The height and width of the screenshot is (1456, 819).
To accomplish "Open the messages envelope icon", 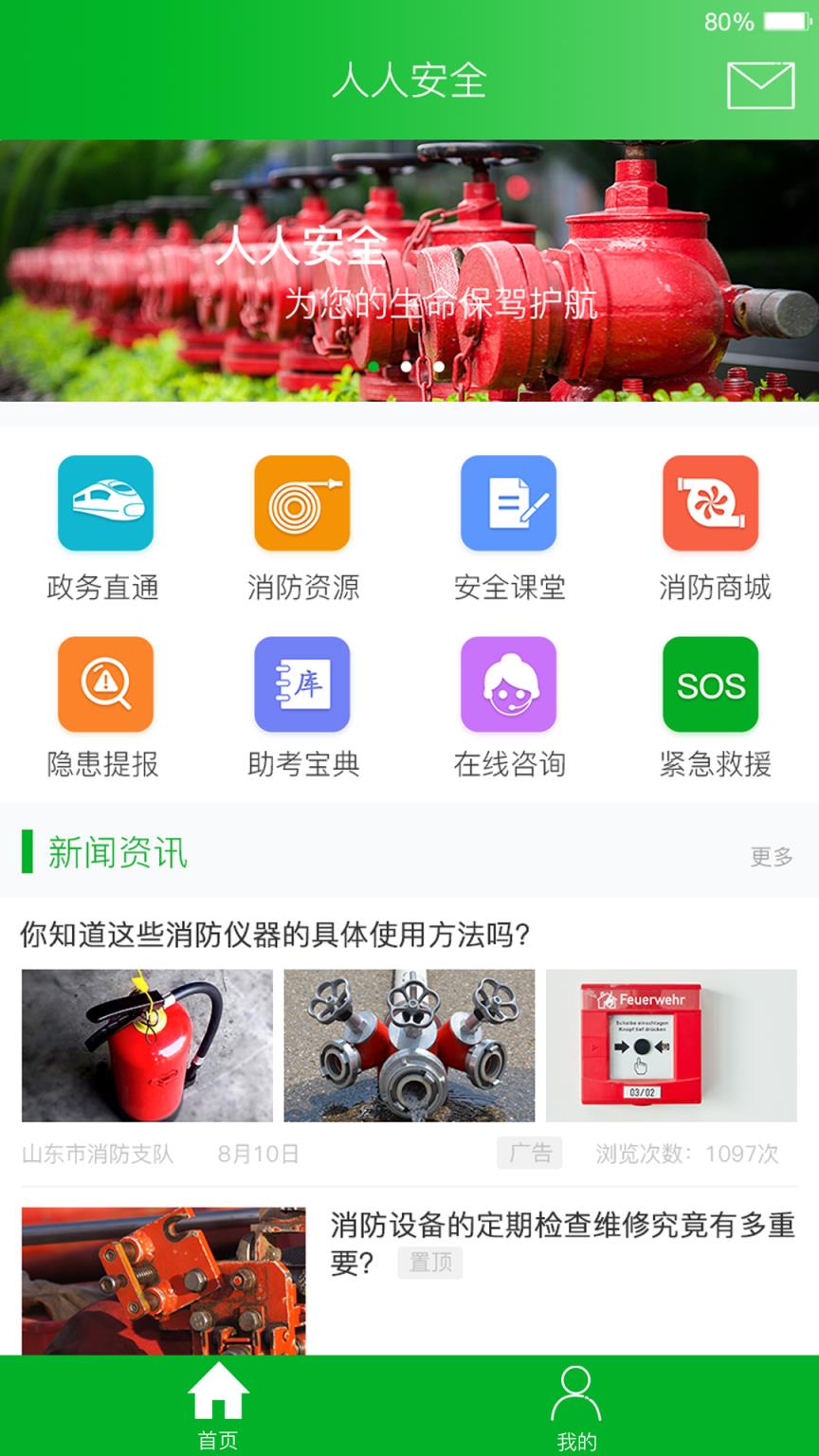I will (760, 85).
